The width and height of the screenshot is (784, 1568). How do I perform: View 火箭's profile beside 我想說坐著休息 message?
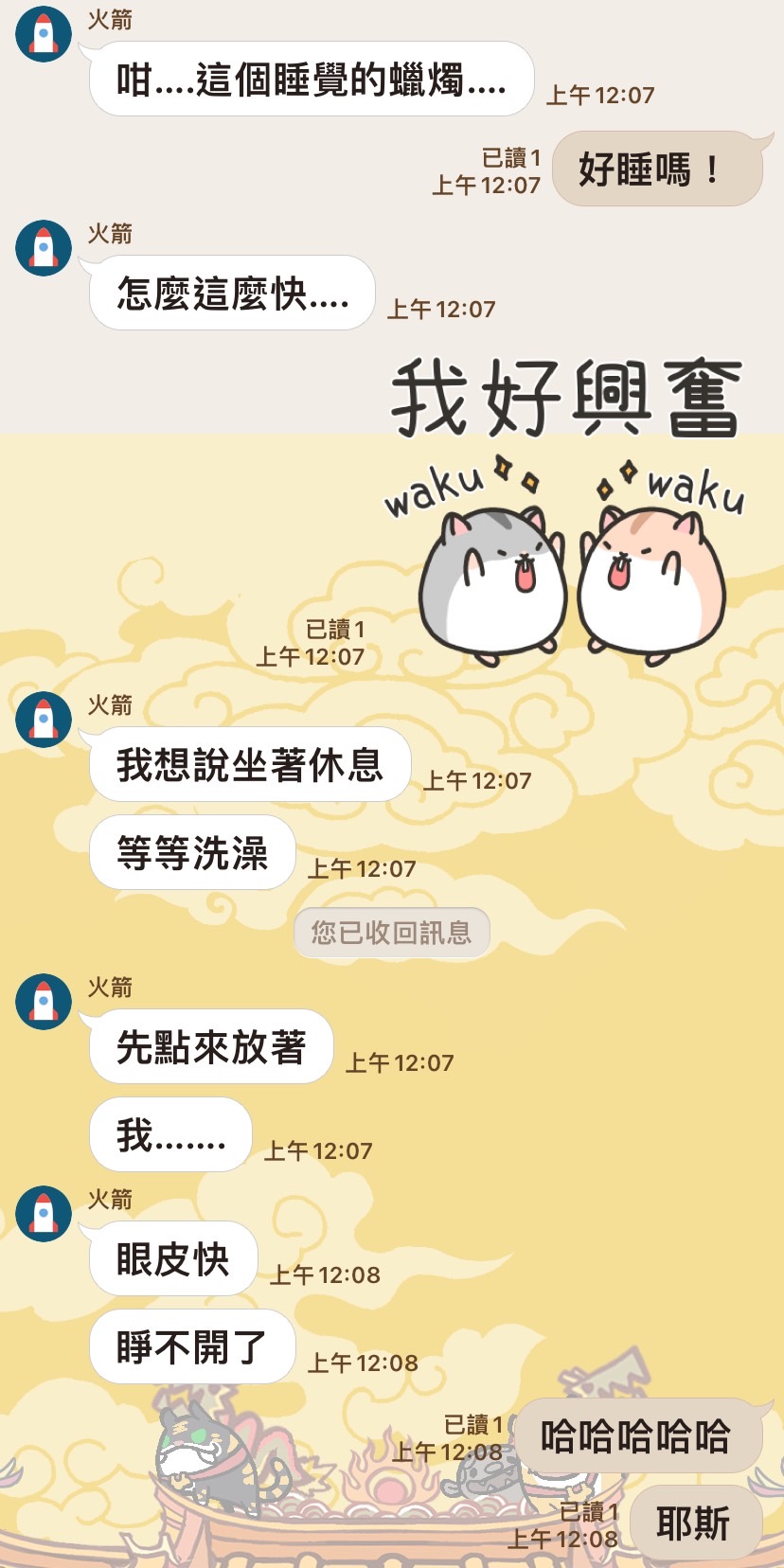click(x=44, y=720)
